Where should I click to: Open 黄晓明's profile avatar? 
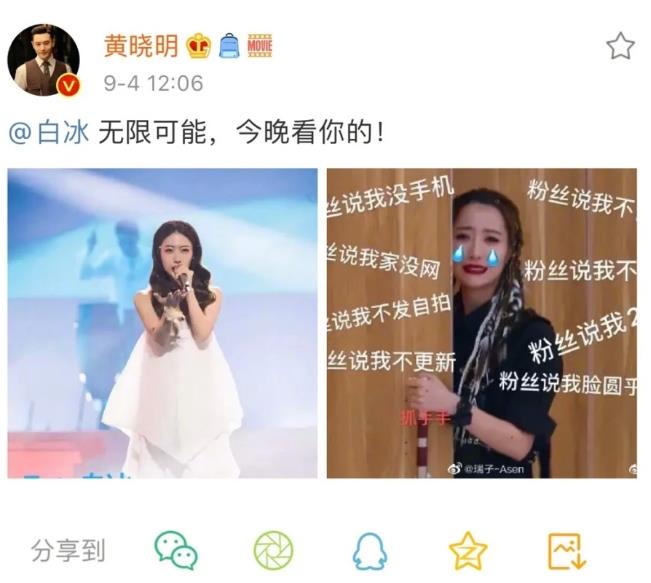(44, 60)
